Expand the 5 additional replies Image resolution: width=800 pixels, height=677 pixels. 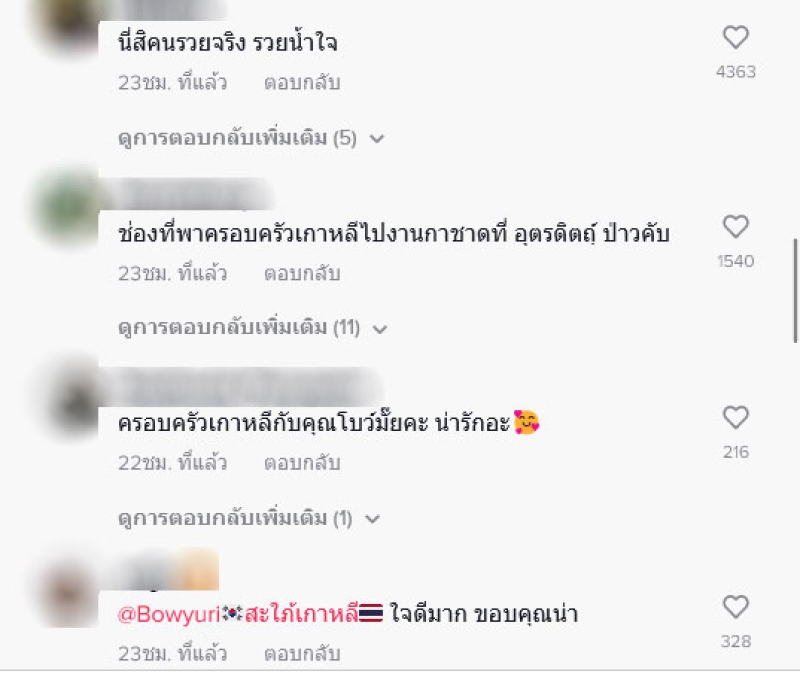pyautogui.click(x=250, y=139)
